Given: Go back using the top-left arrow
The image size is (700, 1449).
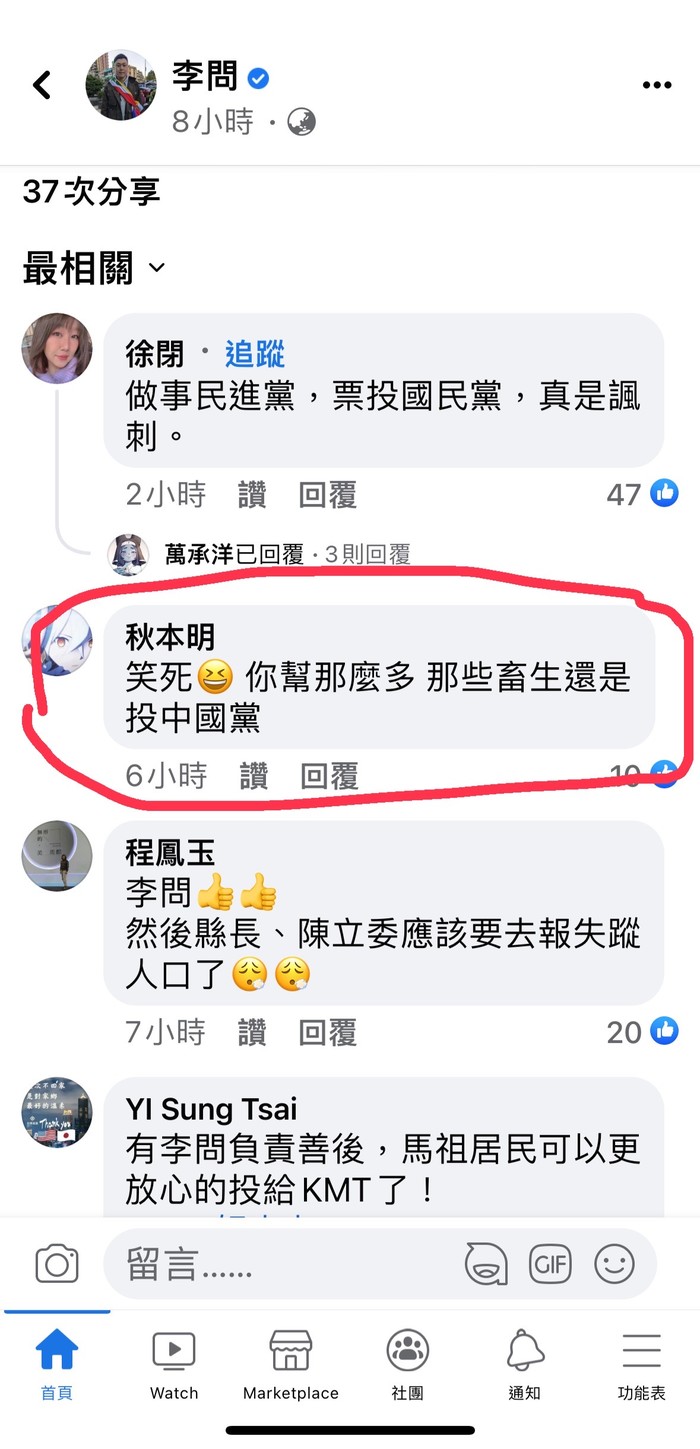Looking at the screenshot, I should tap(42, 85).
